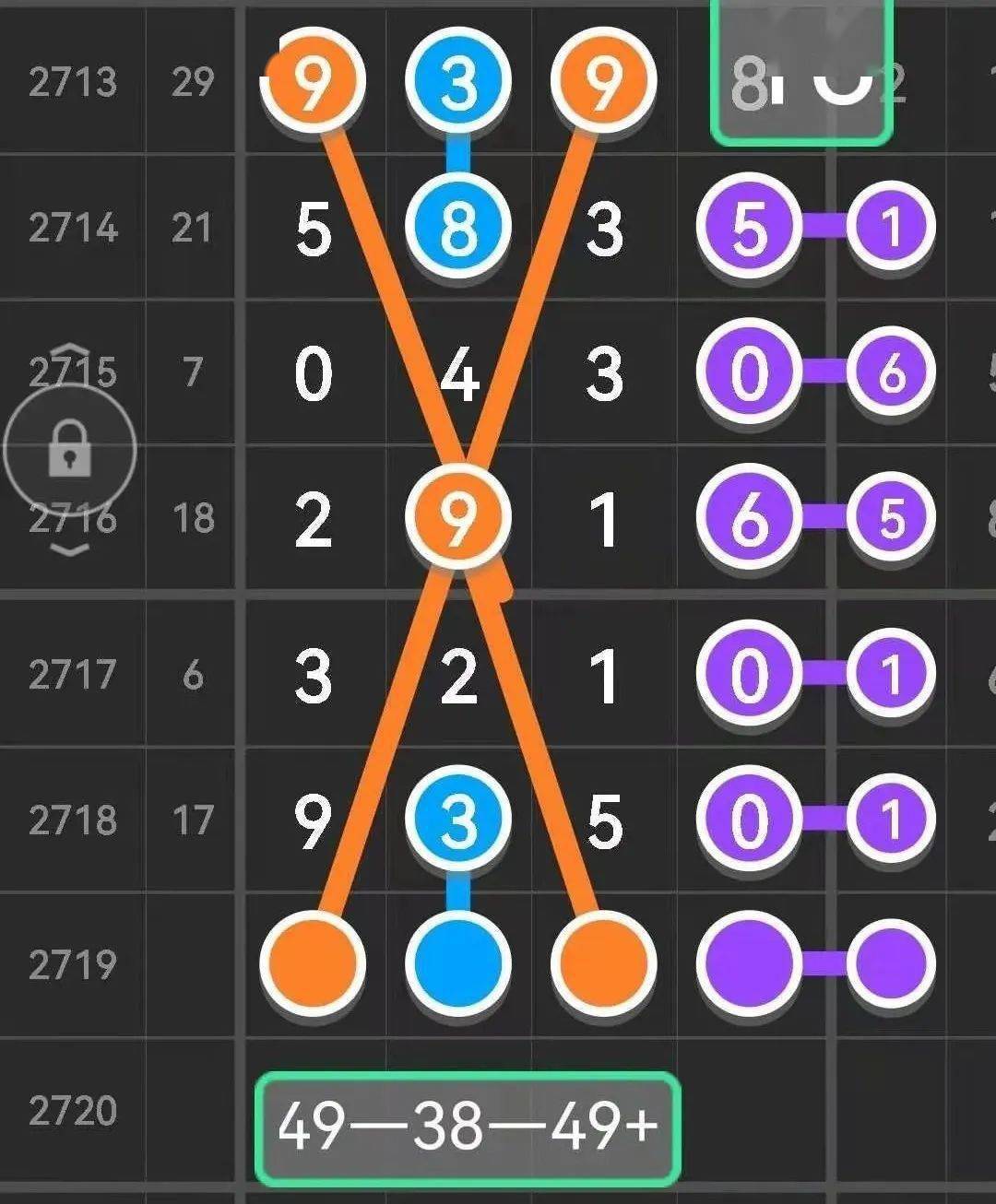Tap the floating lock button
Viewport: 996px width, 1204px height.
[x=70, y=451]
